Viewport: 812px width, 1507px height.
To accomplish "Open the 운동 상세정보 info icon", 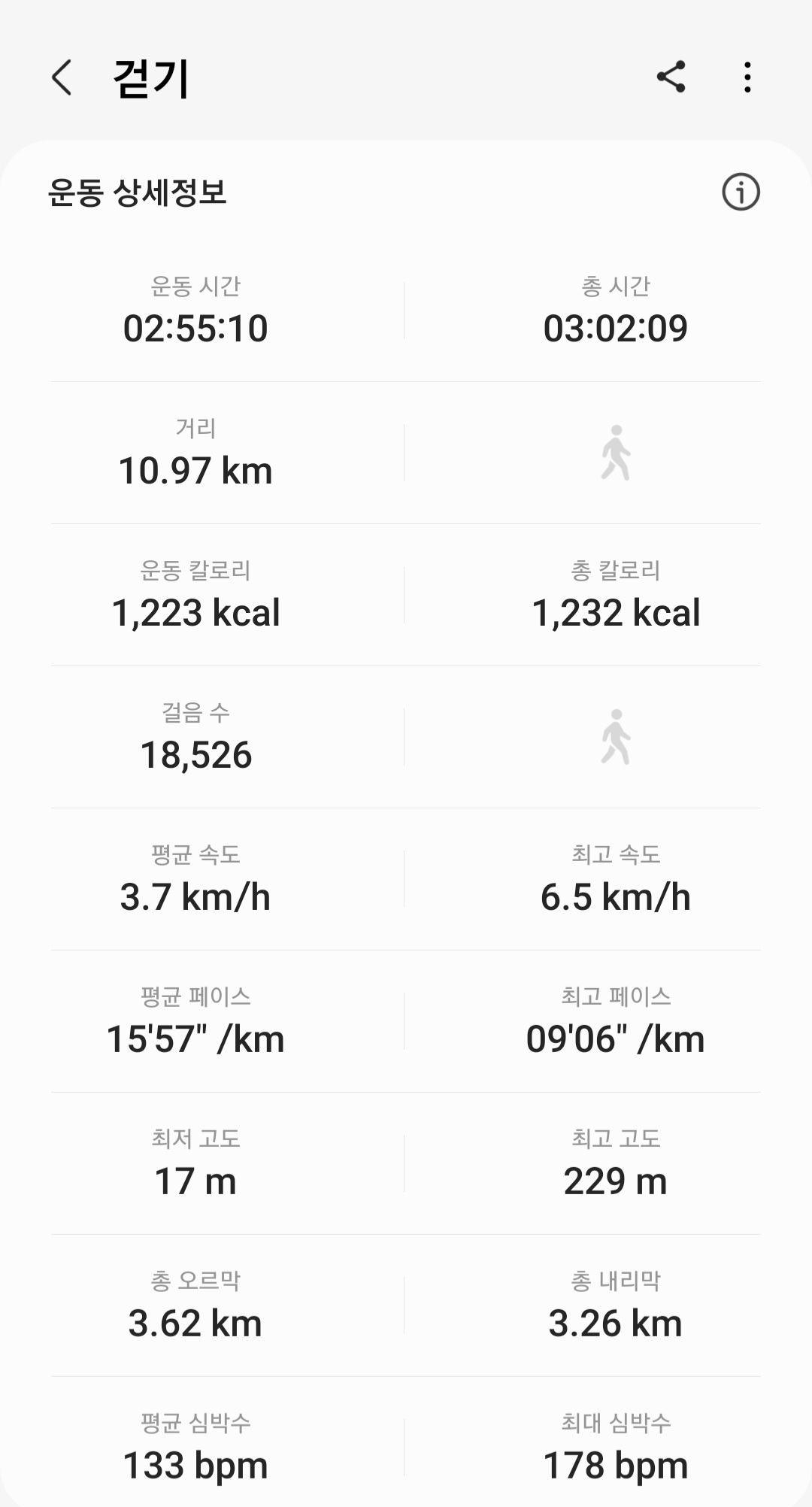I will coord(741,192).
